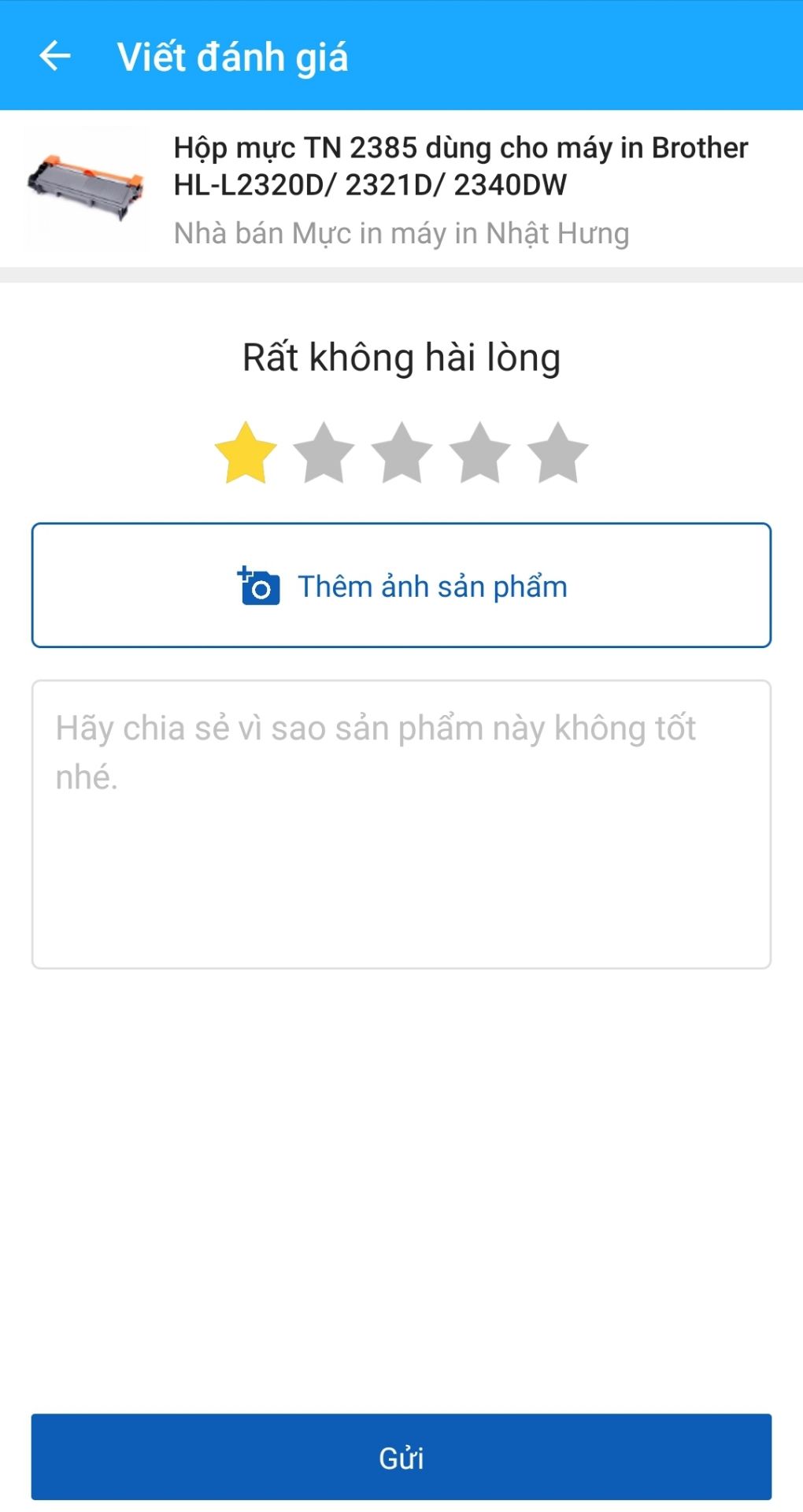Open 'Thêm ảnh sản phẩm' to attach images
The width and height of the screenshot is (803, 1512).
coord(401,586)
